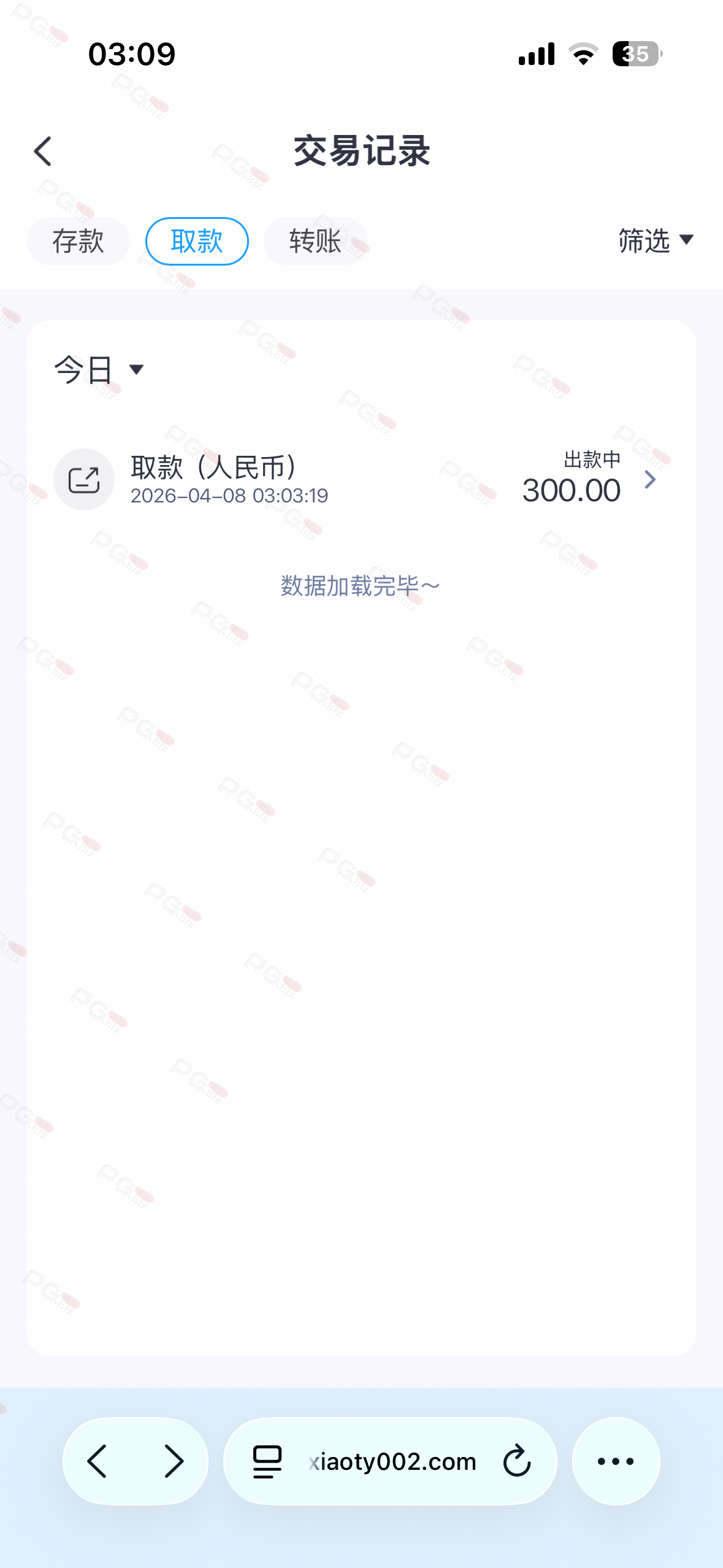Viewport: 723px width, 1568px height.
Task: Open the xiaoty002.com address bar
Action: [x=392, y=1461]
